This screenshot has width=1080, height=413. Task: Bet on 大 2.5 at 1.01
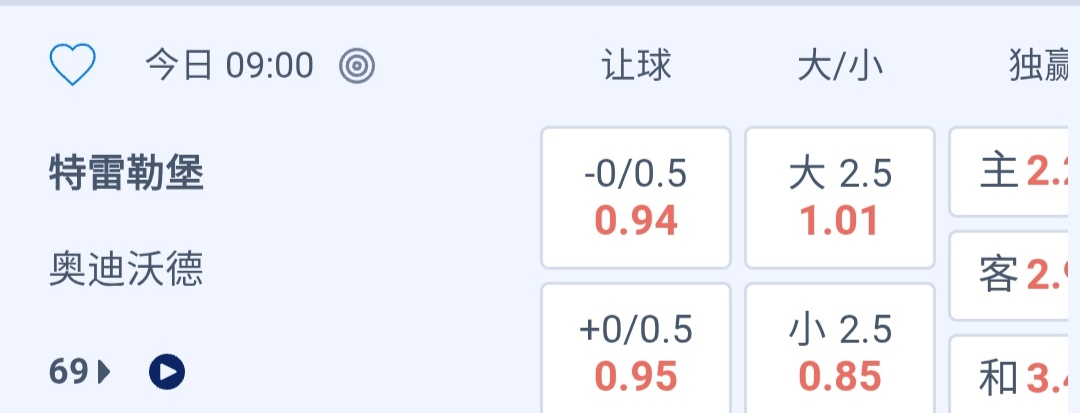[x=840, y=198]
